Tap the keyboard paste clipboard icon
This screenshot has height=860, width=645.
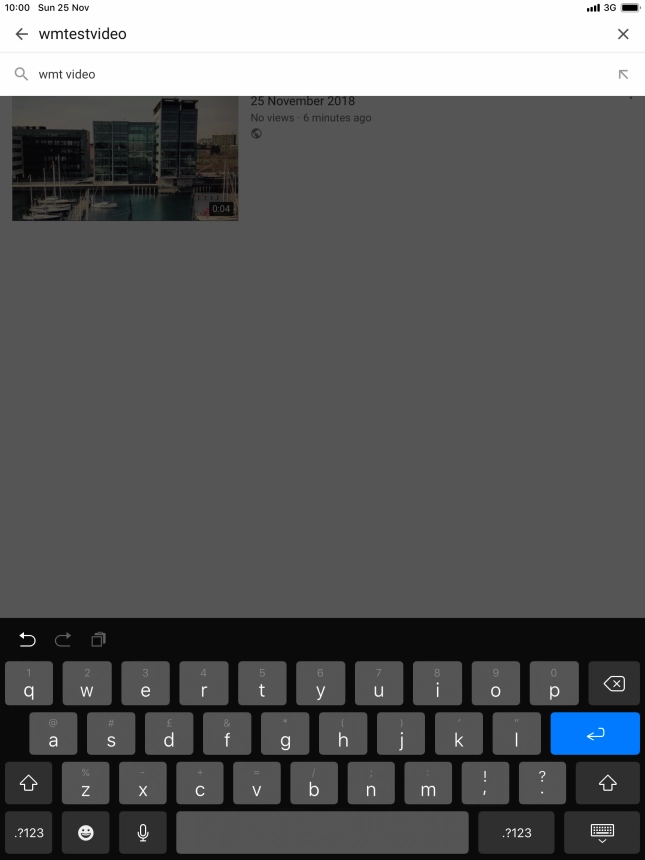click(98, 640)
